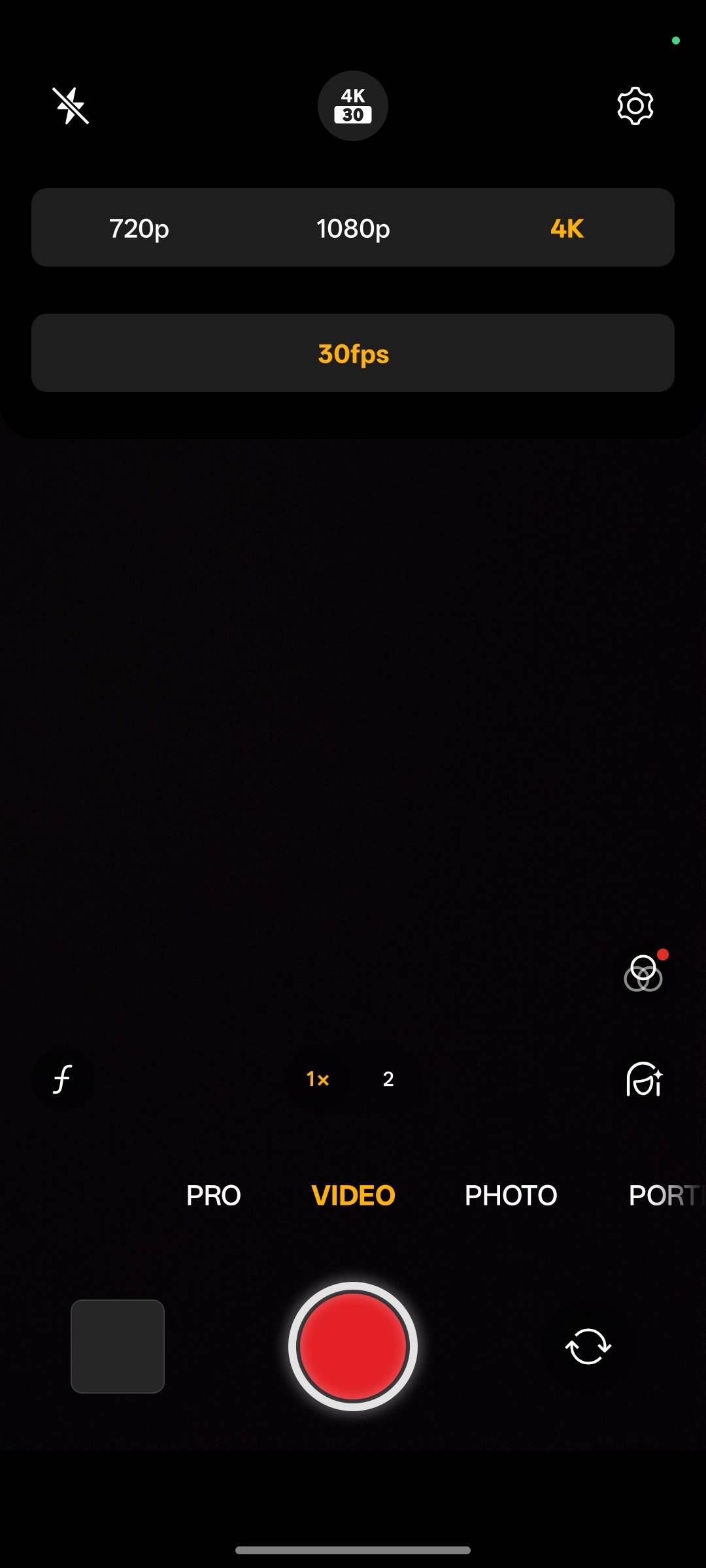Switch to PORTRAIT mode
706x1568 pixels.
[664, 1196]
